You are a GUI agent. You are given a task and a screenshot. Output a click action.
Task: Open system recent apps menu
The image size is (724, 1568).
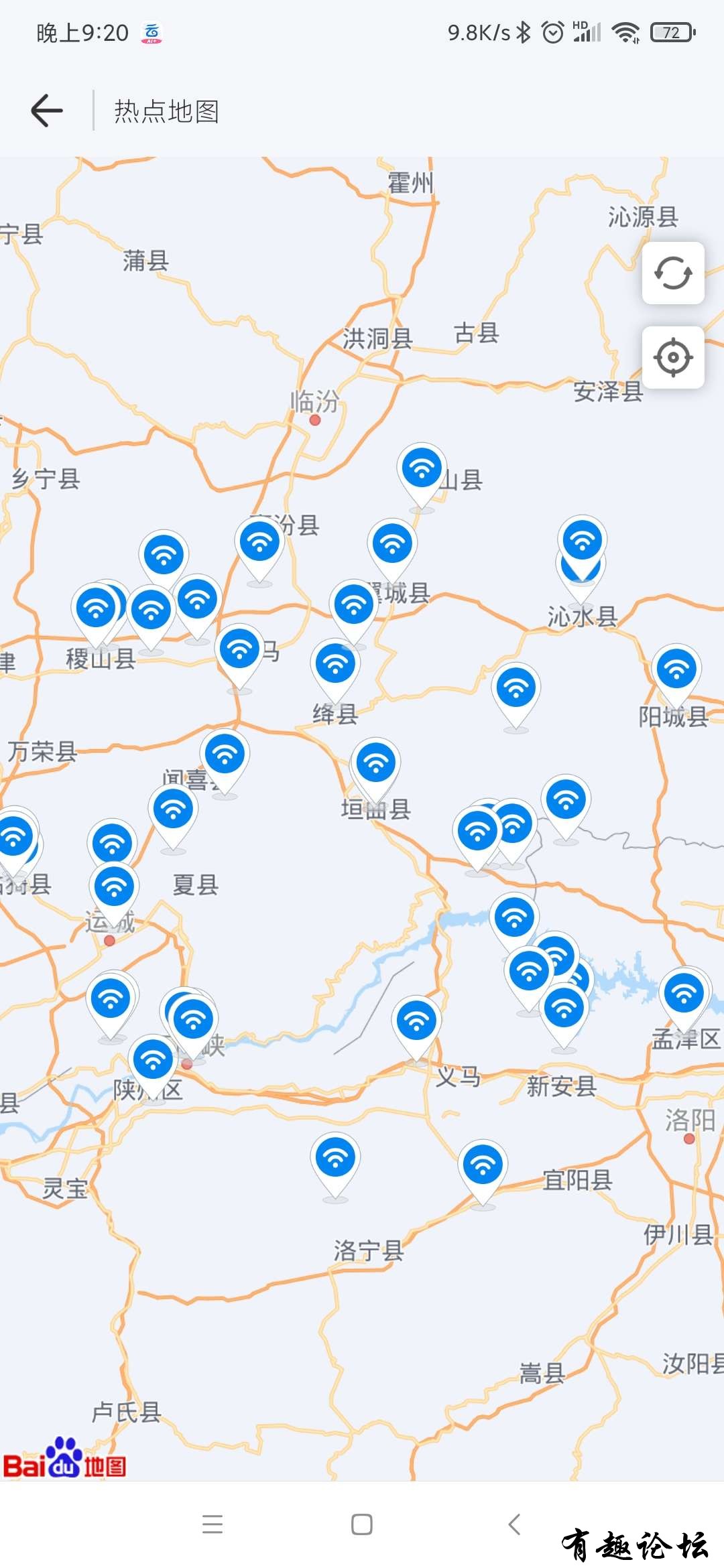click(213, 1524)
